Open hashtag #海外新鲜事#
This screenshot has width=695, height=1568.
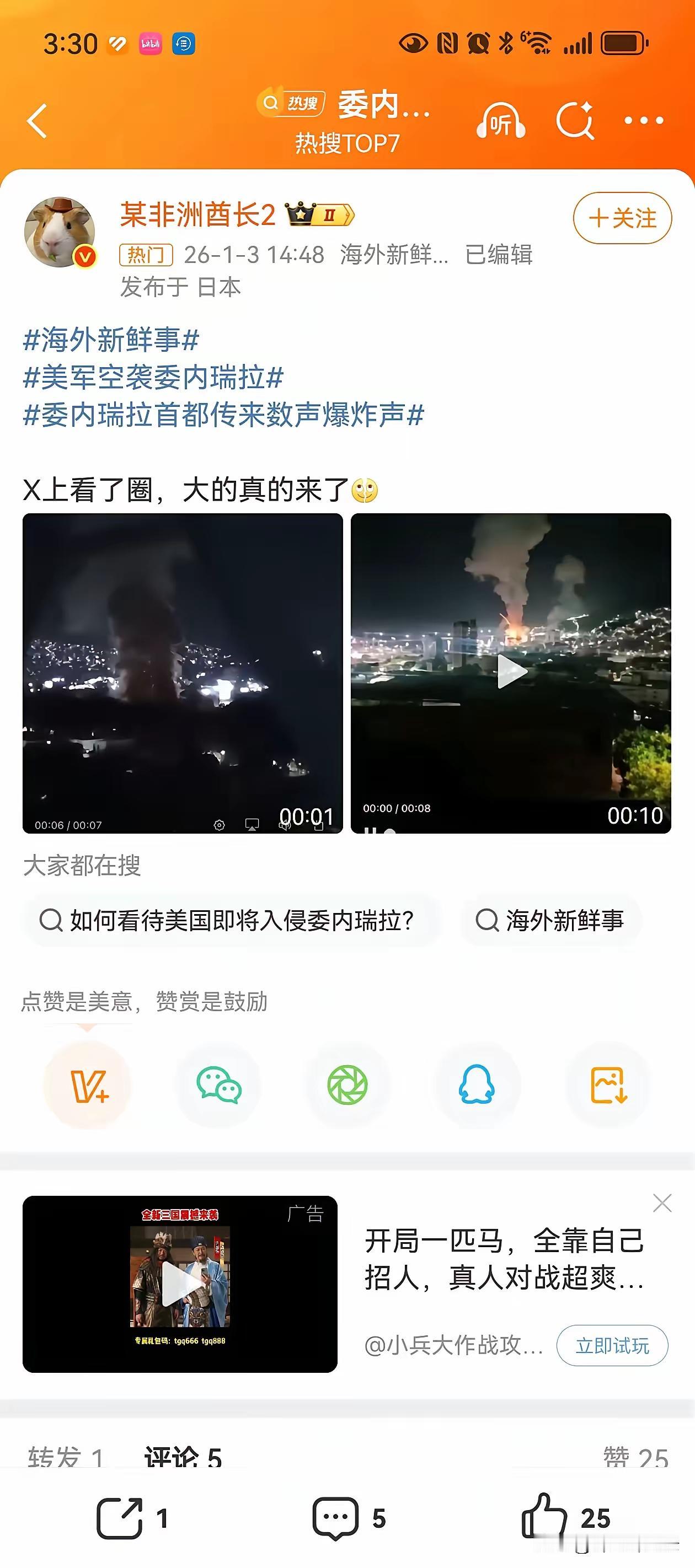(x=111, y=340)
